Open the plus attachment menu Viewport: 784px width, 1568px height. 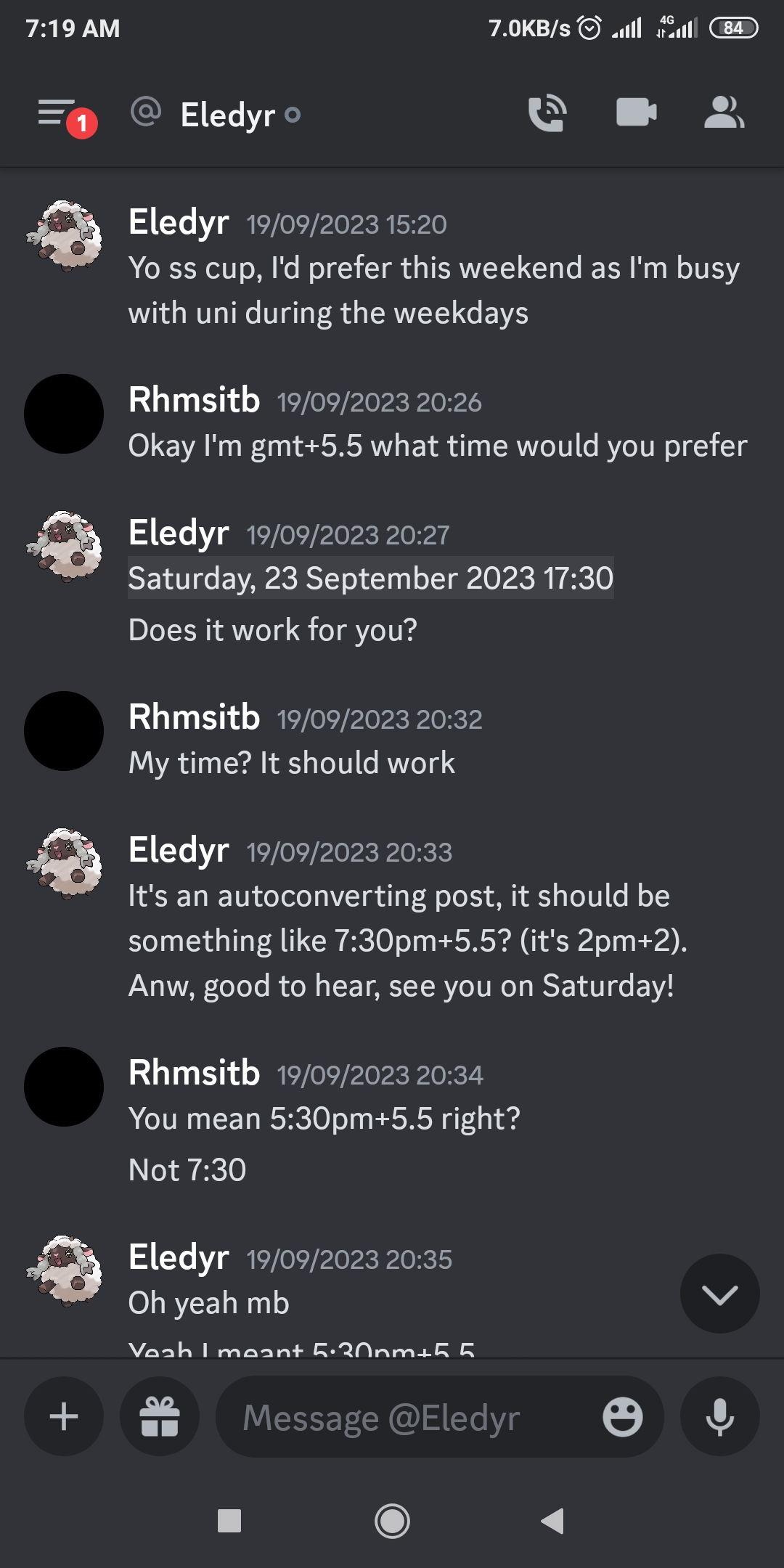(64, 1416)
